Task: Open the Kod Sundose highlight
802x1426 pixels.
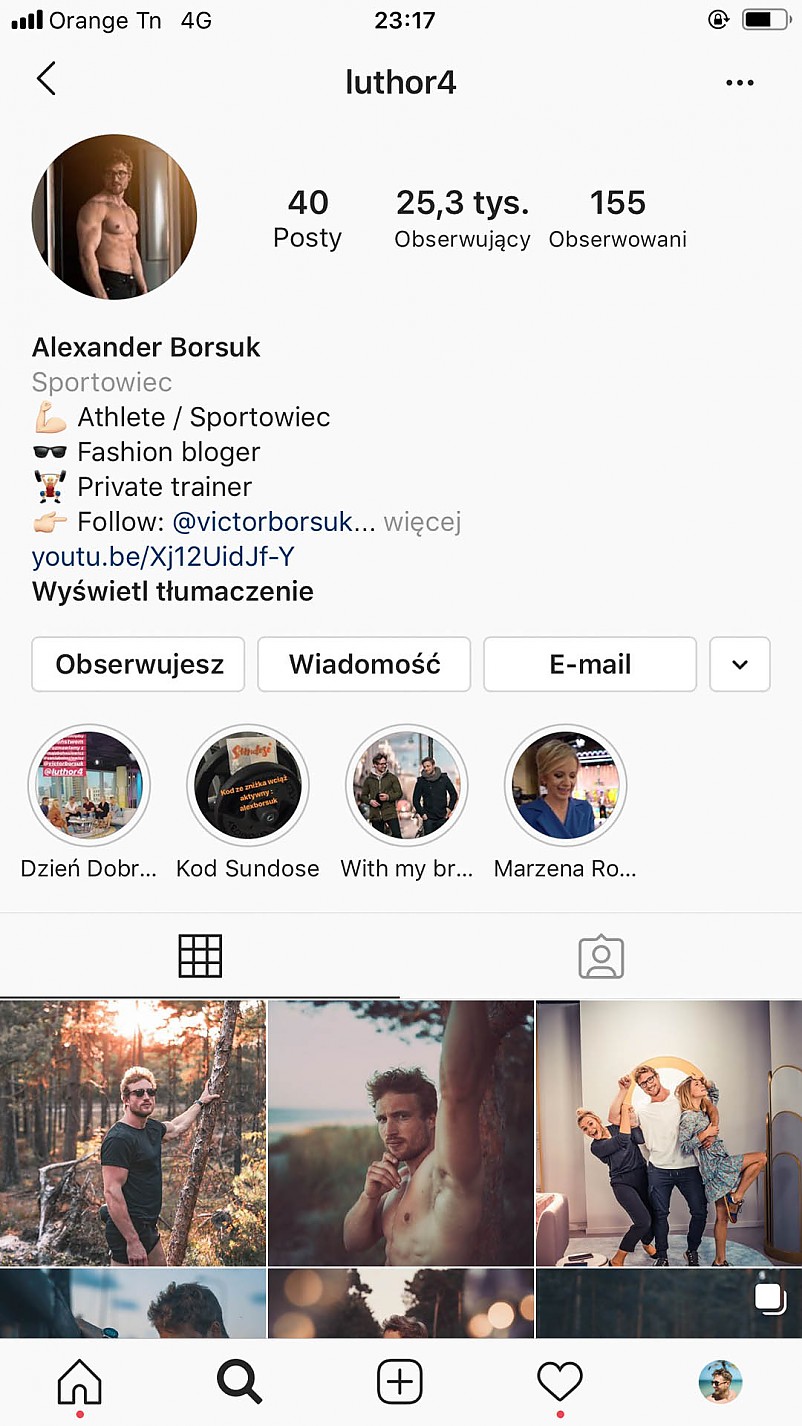Action: click(x=247, y=787)
